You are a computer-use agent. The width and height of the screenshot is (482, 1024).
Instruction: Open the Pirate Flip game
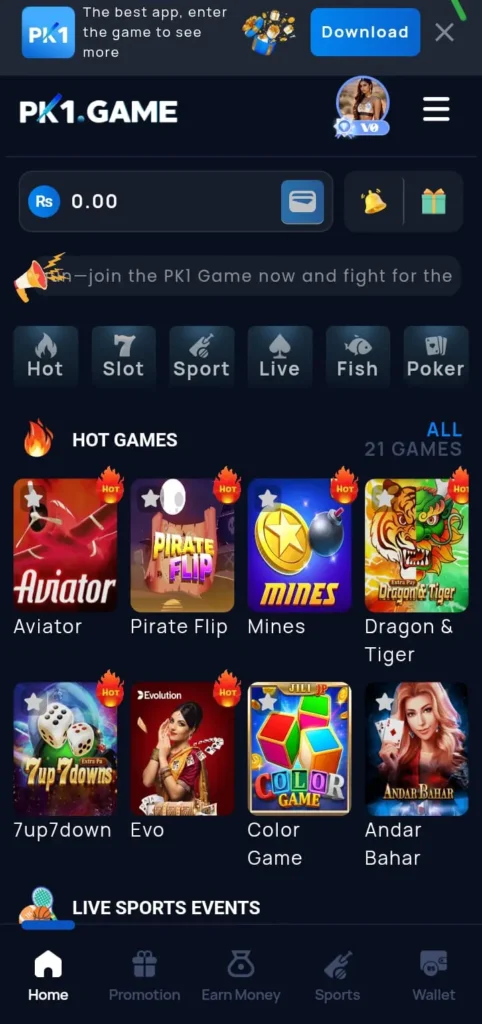pyautogui.click(x=182, y=545)
